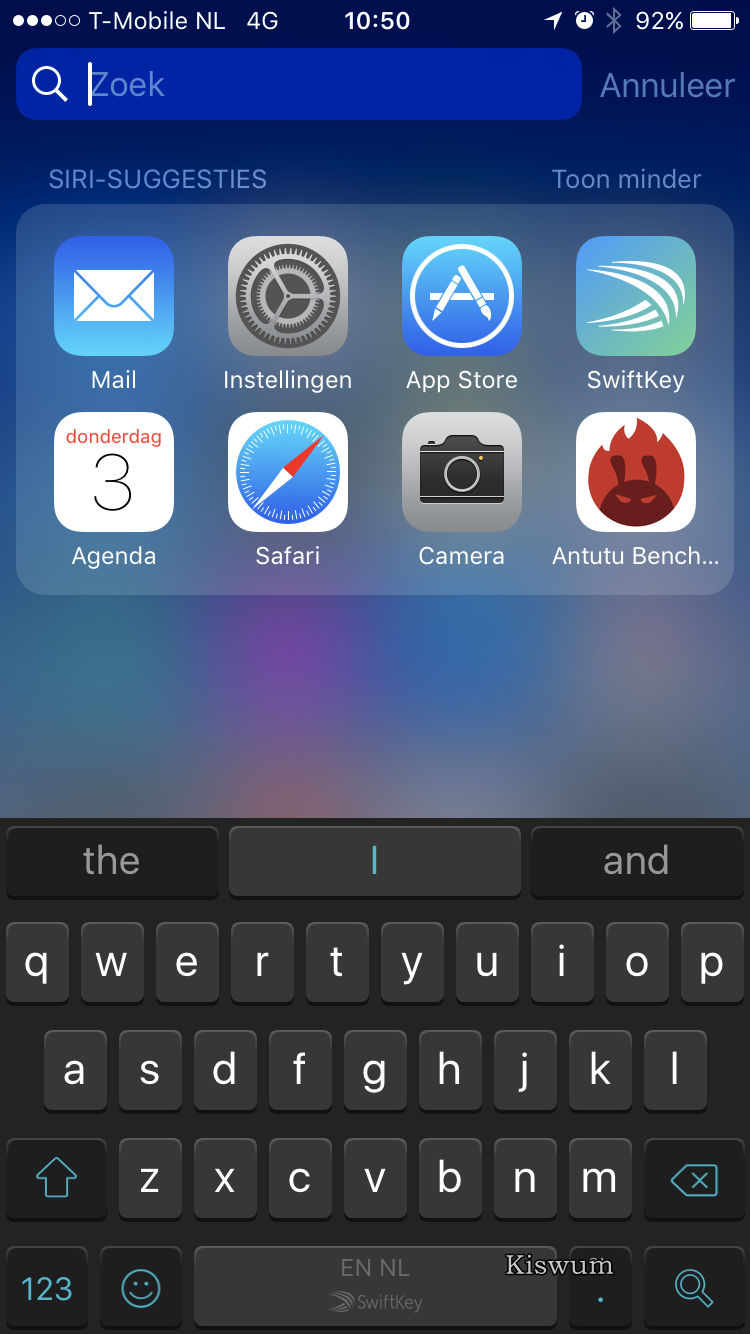Open Instellingen settings app
Image resolution: width=750 pixels, height=1334 pixels.
(288, 296)
